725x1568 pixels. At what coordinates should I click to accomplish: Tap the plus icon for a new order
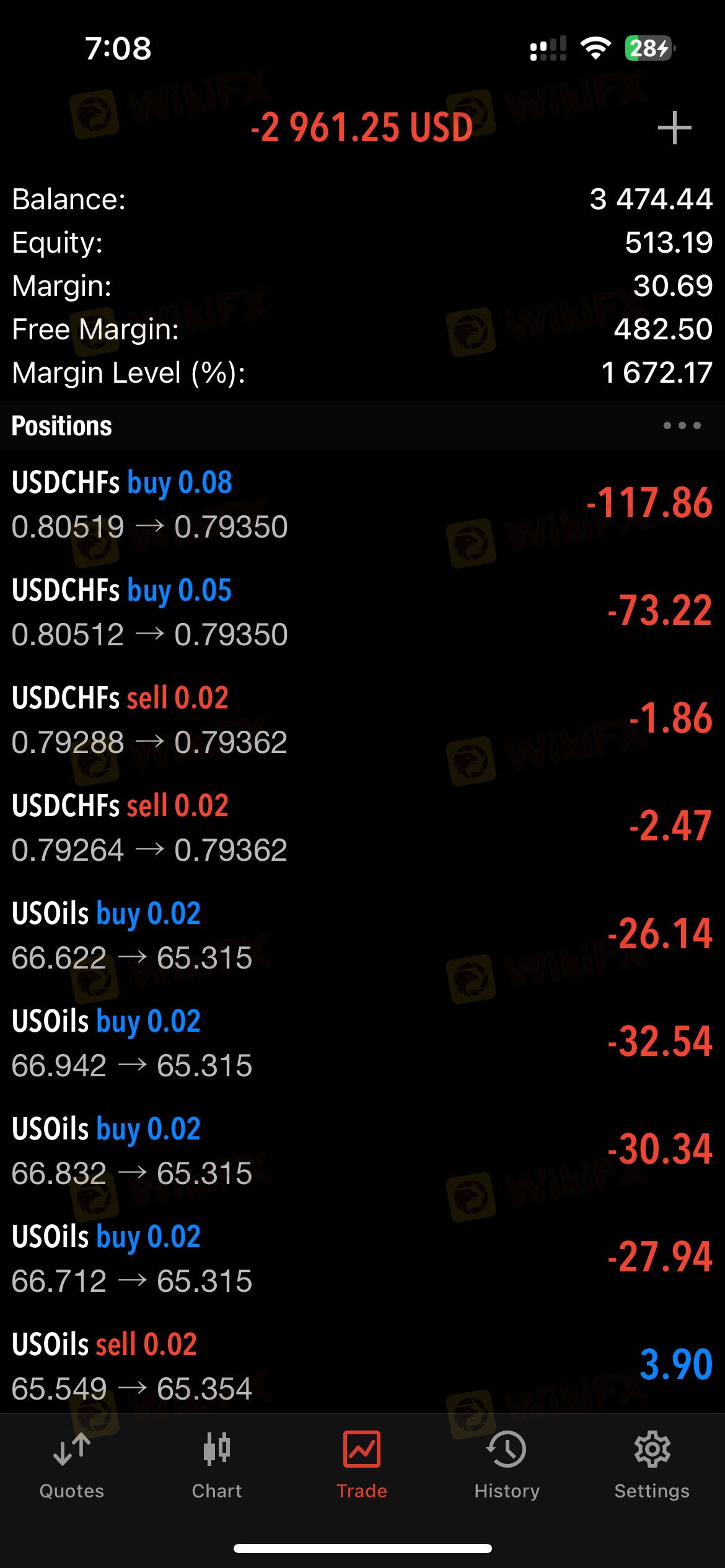(674, 128)
